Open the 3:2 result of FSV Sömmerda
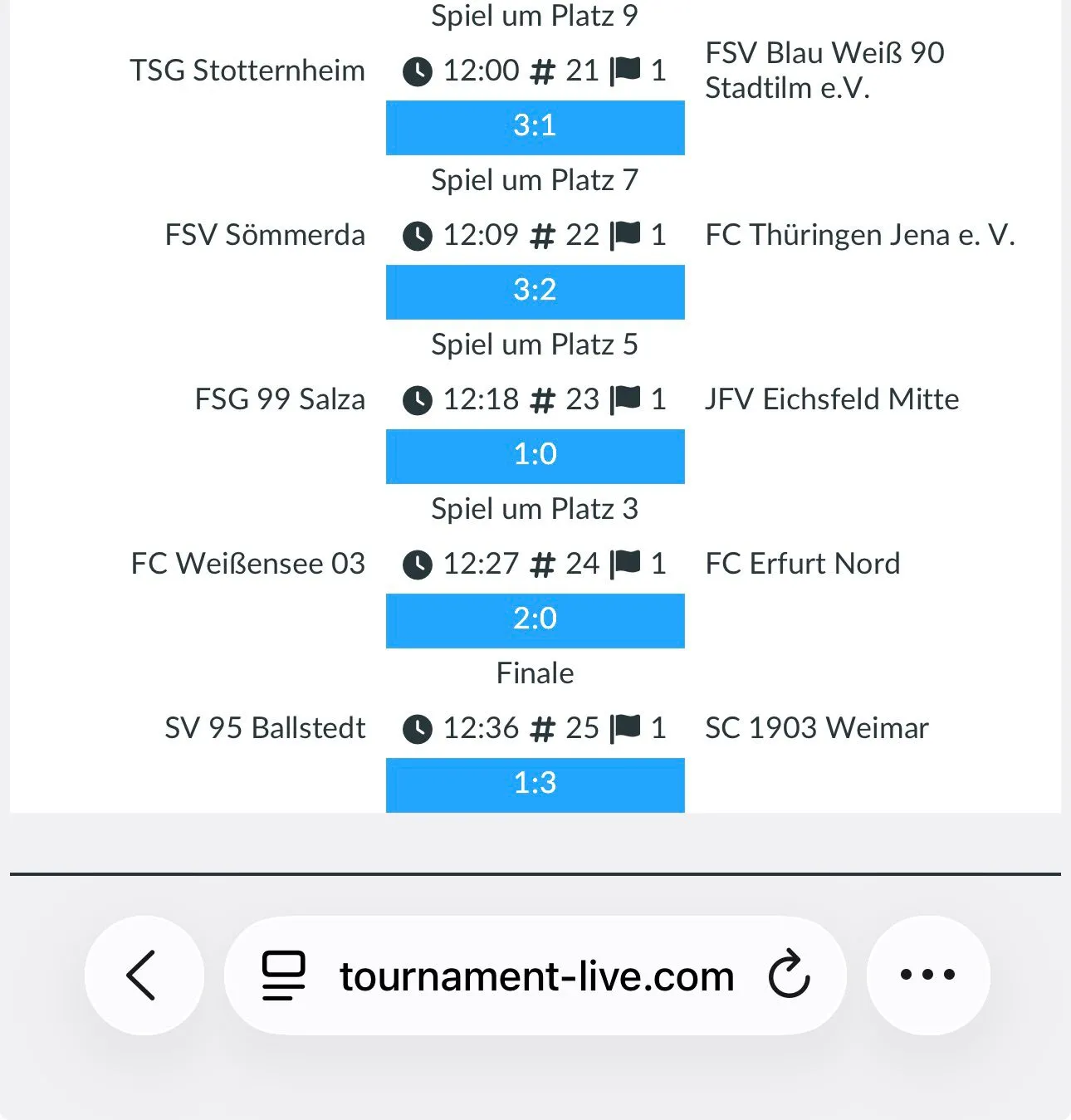The height and width of the screenshot is (1120, 1071). point(535,291)
